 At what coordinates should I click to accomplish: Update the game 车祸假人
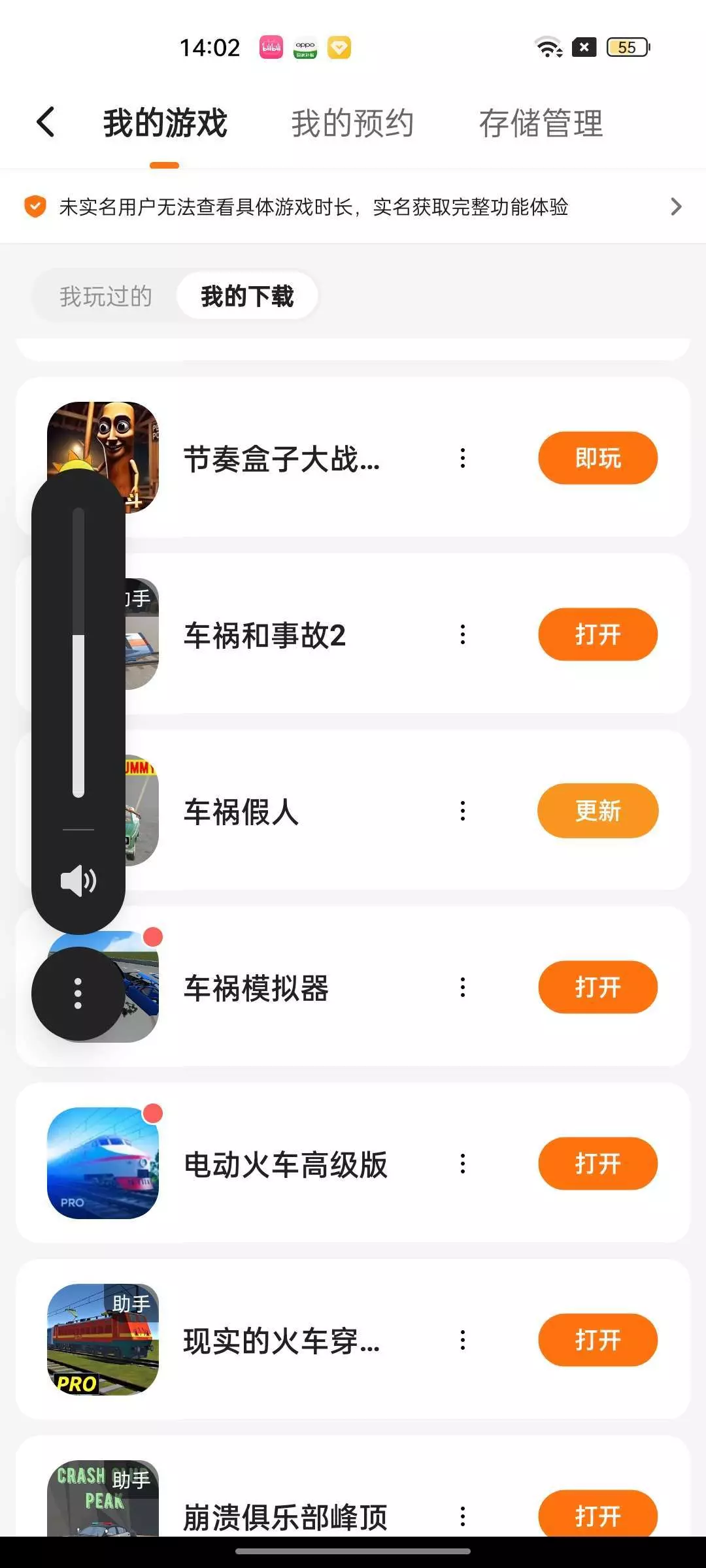[x=597, y=811]
